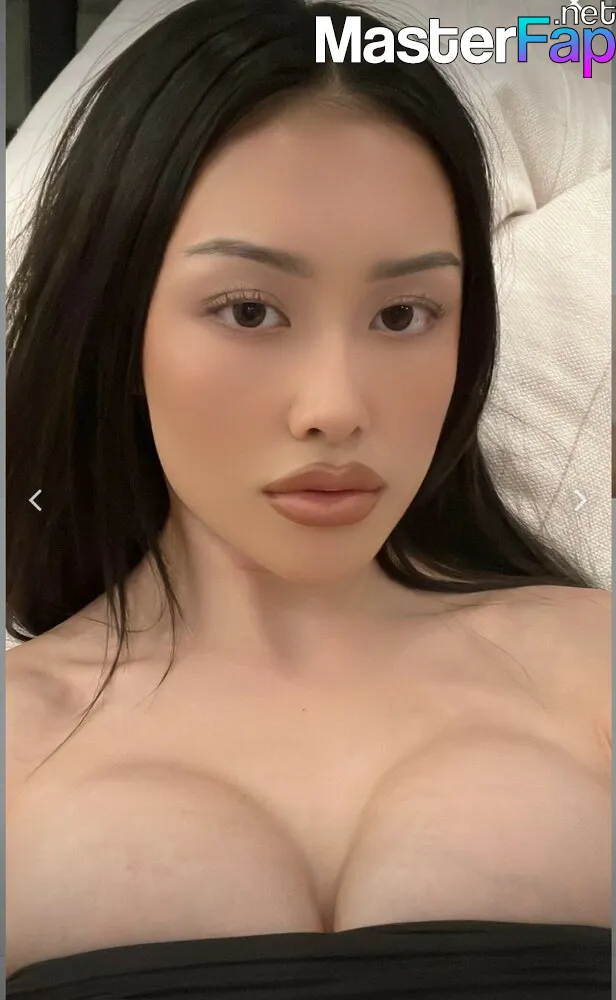Go to the next image
Screen dimensions: 616x1000
coord(580,501)
